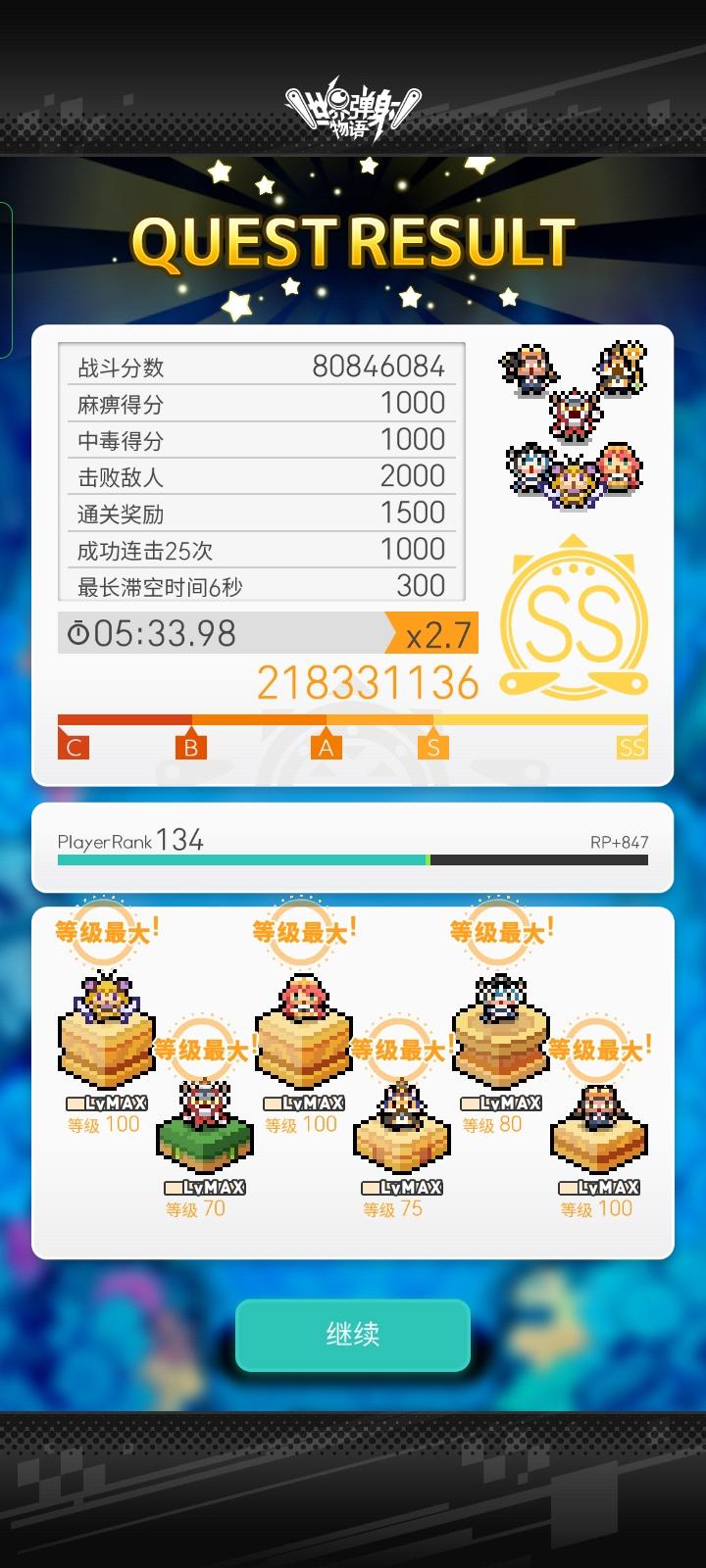Screen dimensions: 706x1568
Task: Select the bee-winged girl party sprite
Action: [574, 482]
